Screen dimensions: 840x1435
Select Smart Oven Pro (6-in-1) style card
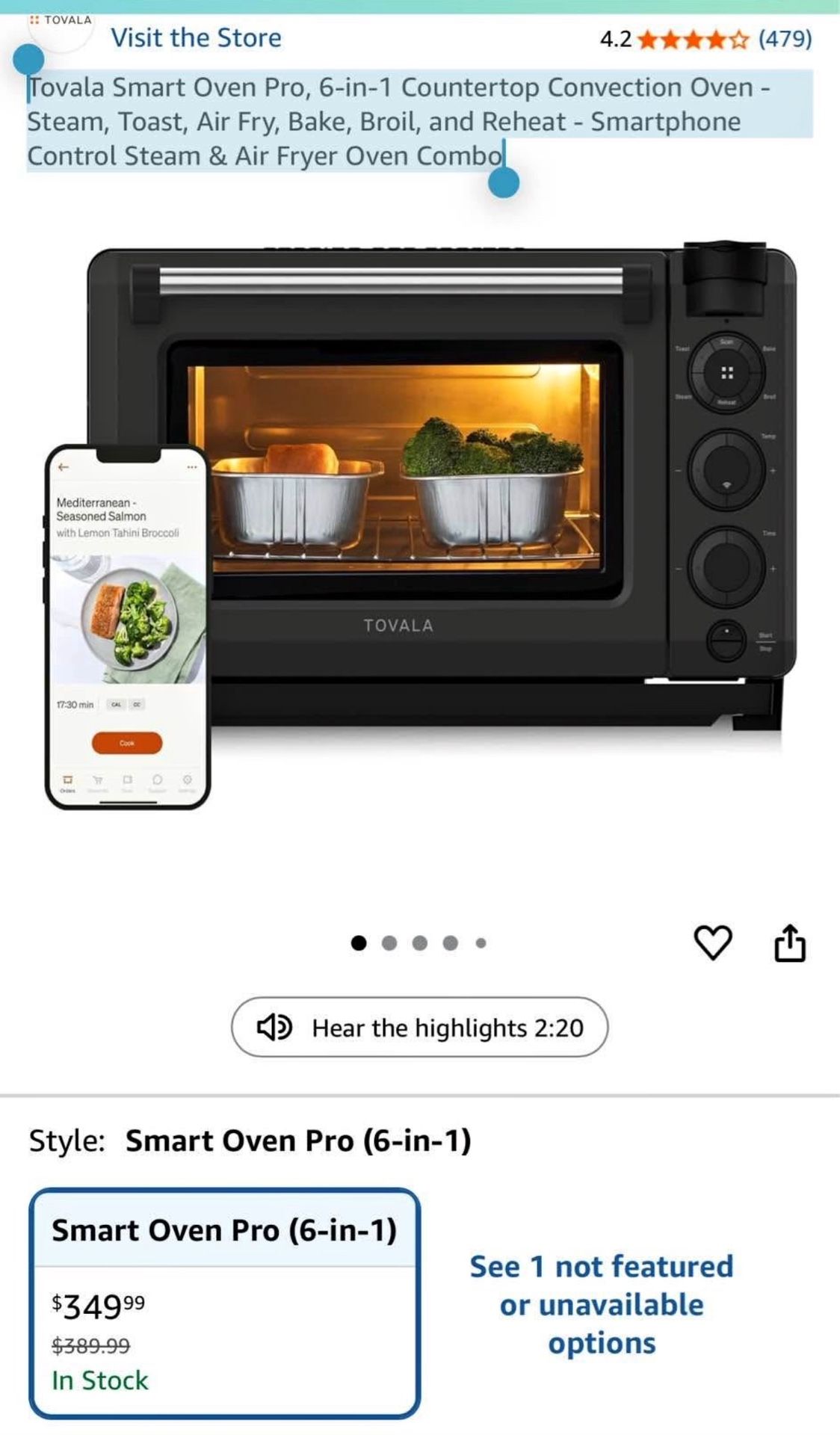pos(224,1303)
